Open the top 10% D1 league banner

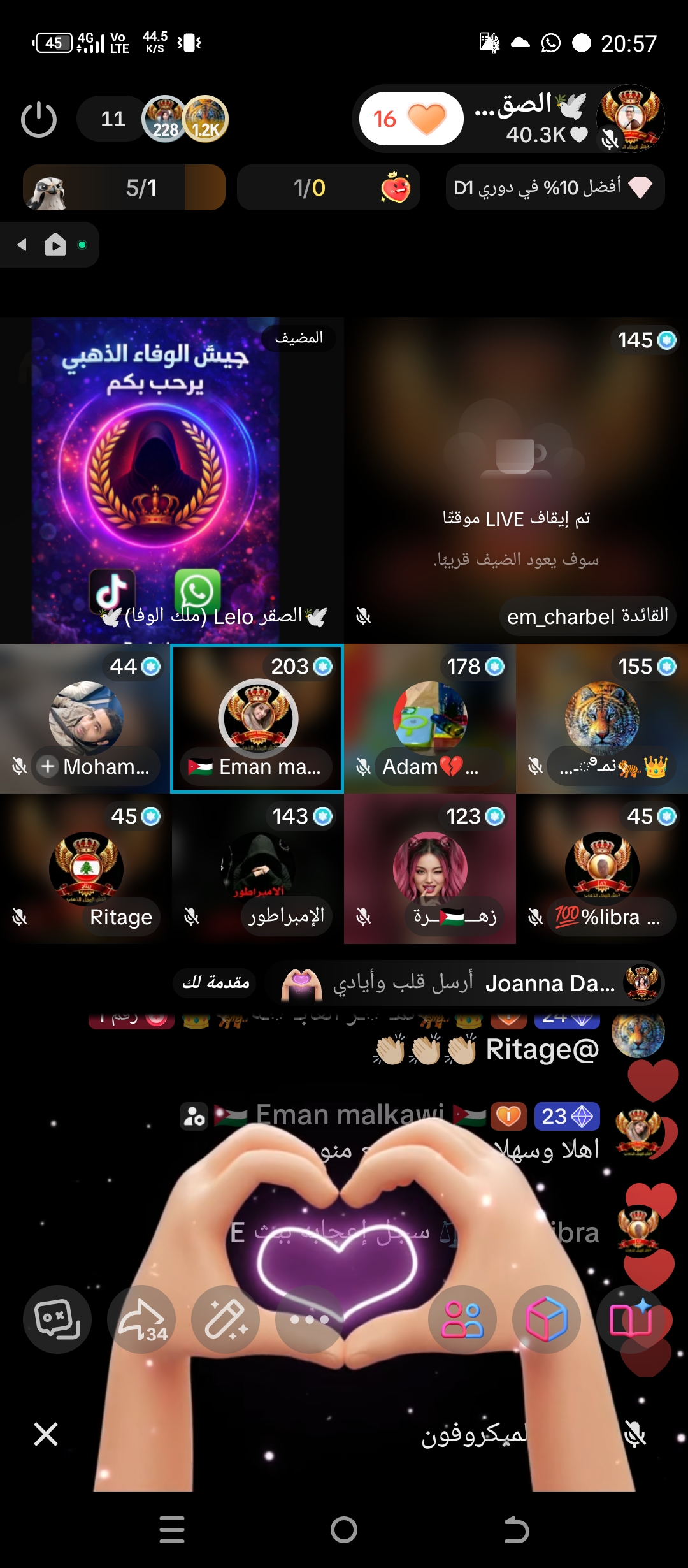(555, 187)
